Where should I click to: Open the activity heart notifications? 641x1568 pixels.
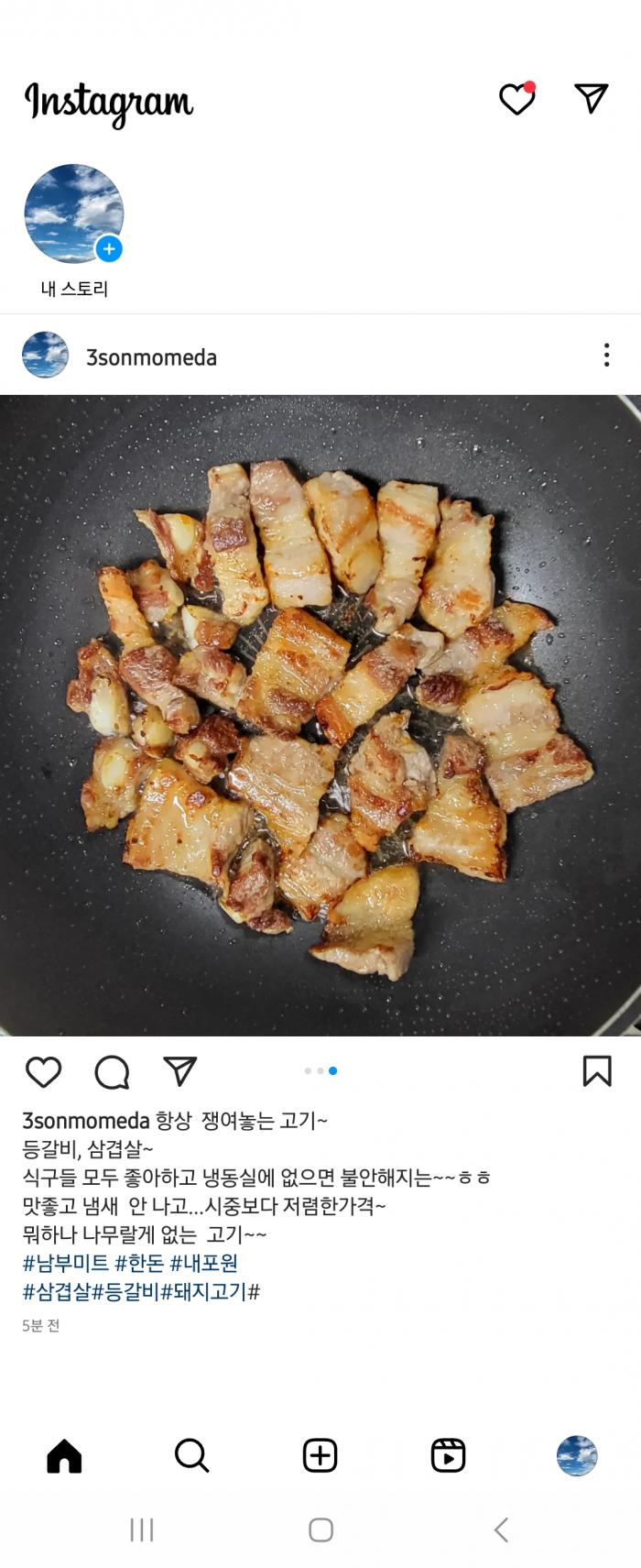tap(516, 99)
